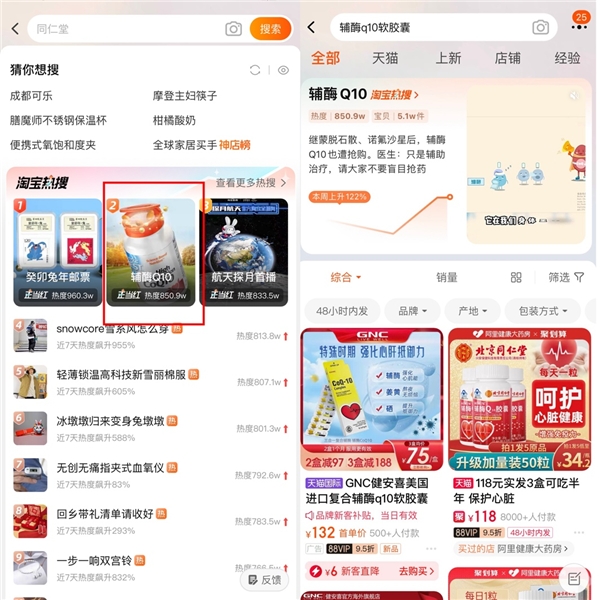Sort the results by 销量
This screenshot has height=600, width=600.
[x=447, y=277]
